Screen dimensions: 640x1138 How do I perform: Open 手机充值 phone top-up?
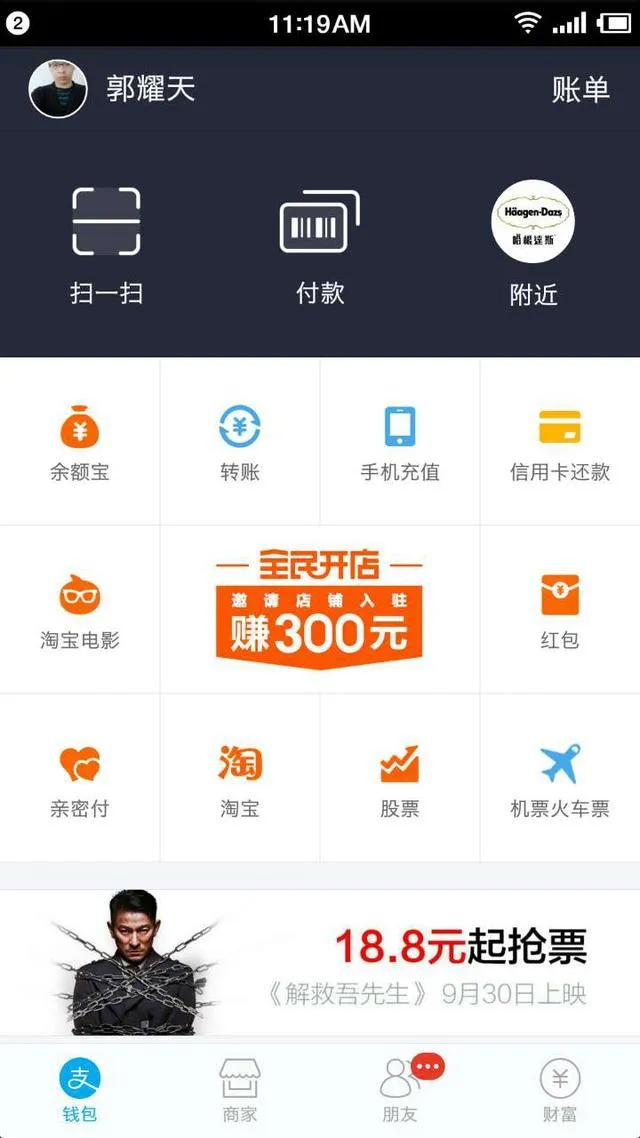pyautogui.click(x=400, y=442)
